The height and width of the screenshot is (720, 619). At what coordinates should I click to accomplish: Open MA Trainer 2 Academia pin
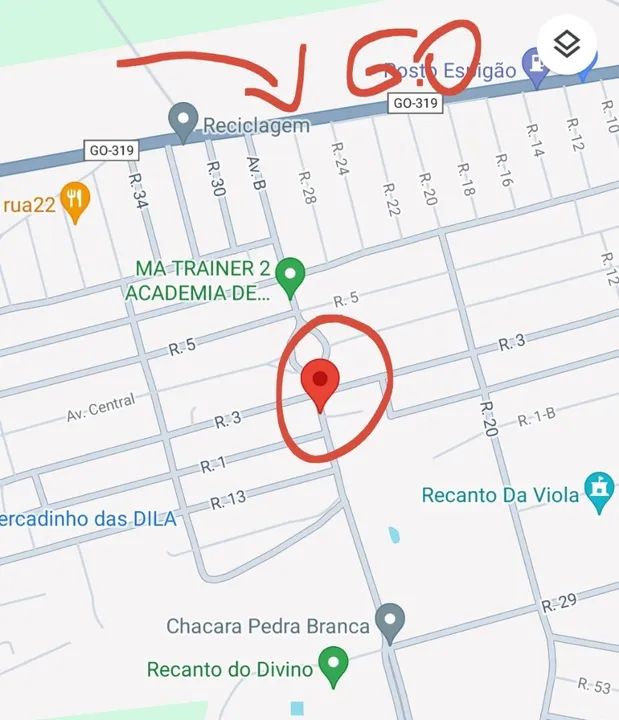click(x=290, y=277)
